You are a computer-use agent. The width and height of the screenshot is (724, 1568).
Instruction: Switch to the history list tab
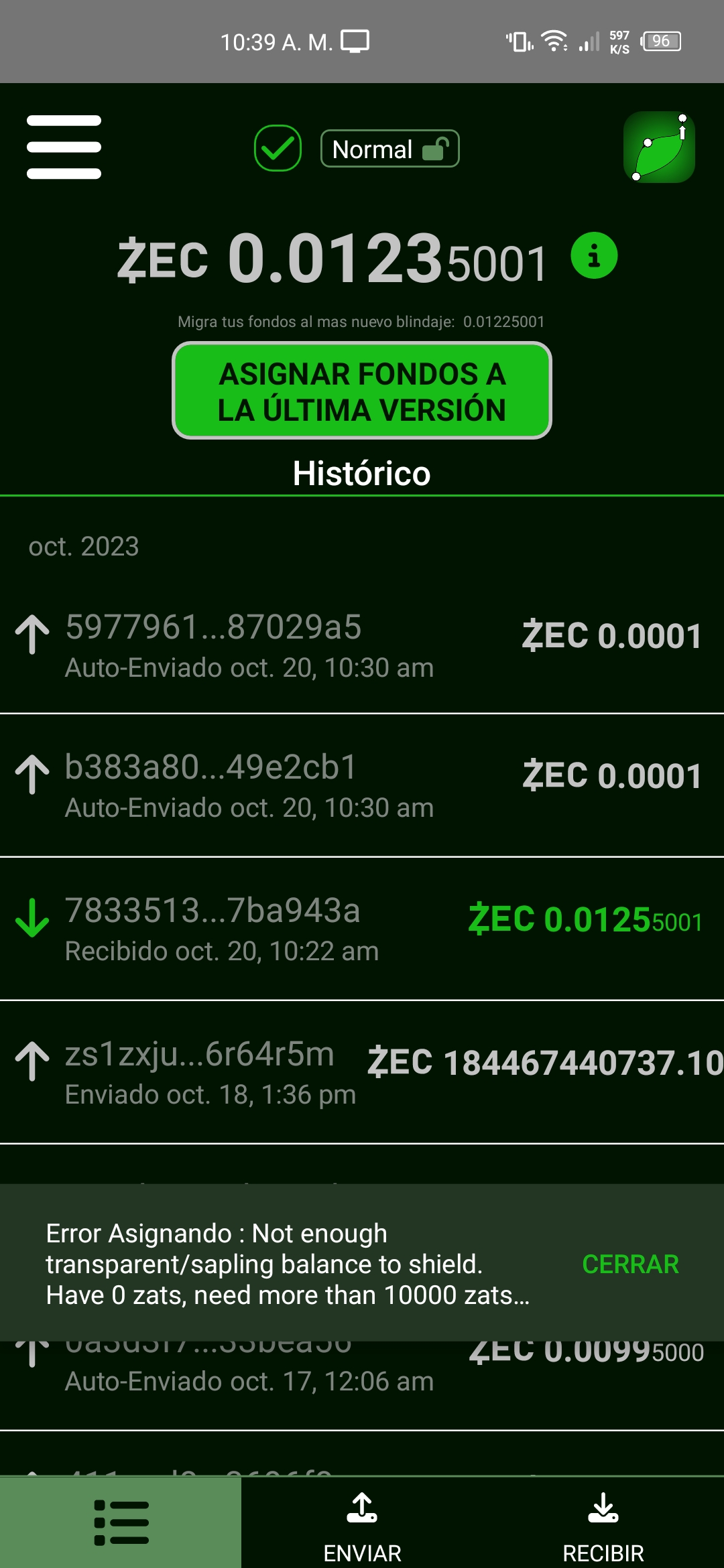(121, 1522)
